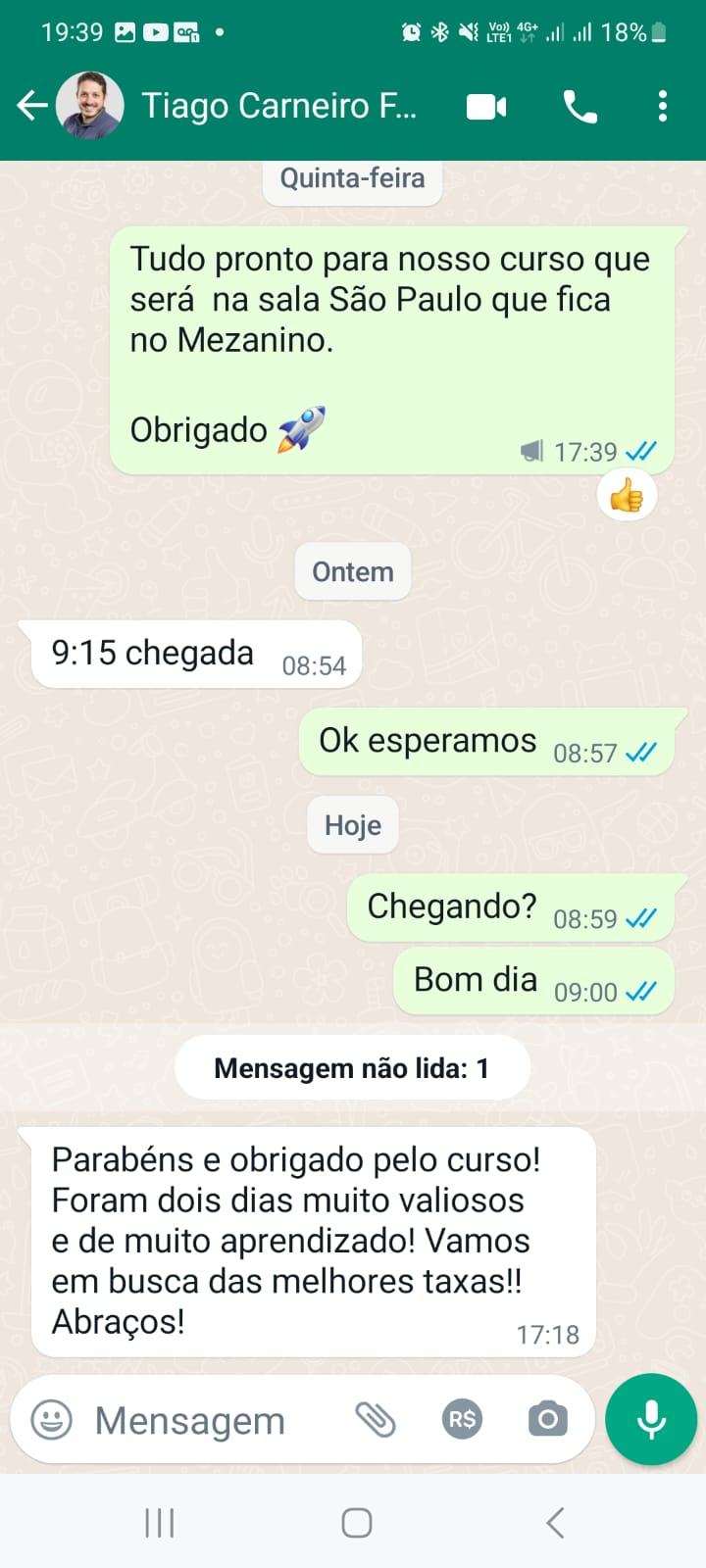
Task: Make a voice call to Tiago
Action: (580, 106)
